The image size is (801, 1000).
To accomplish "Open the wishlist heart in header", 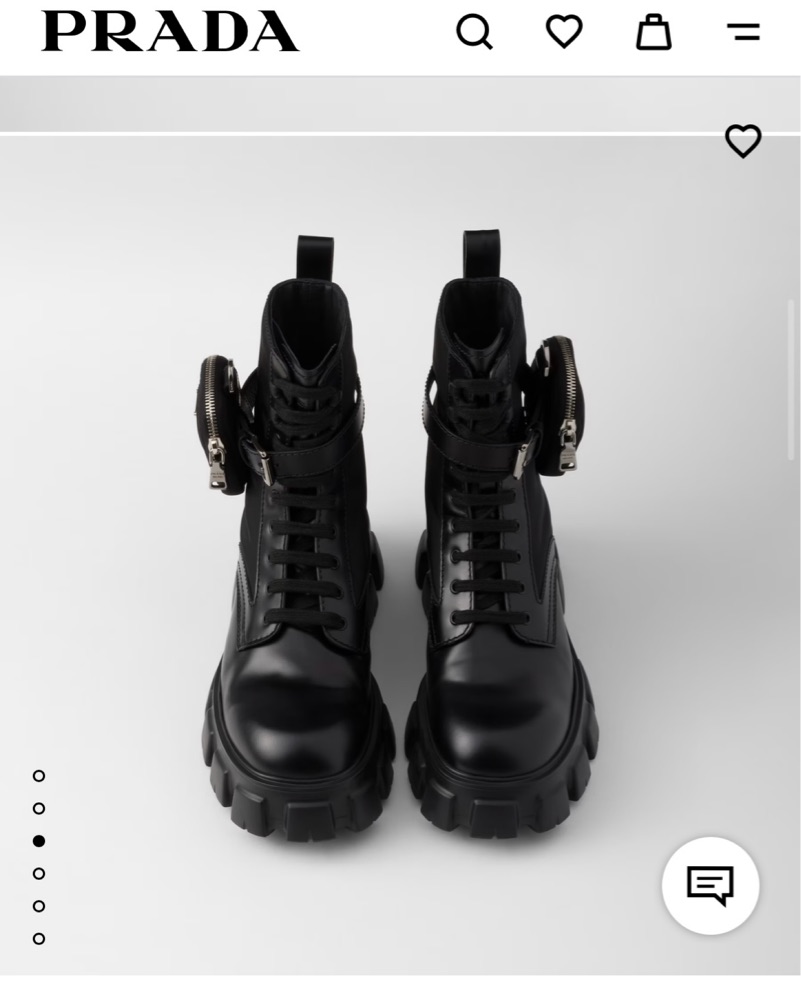I will 564,32.
